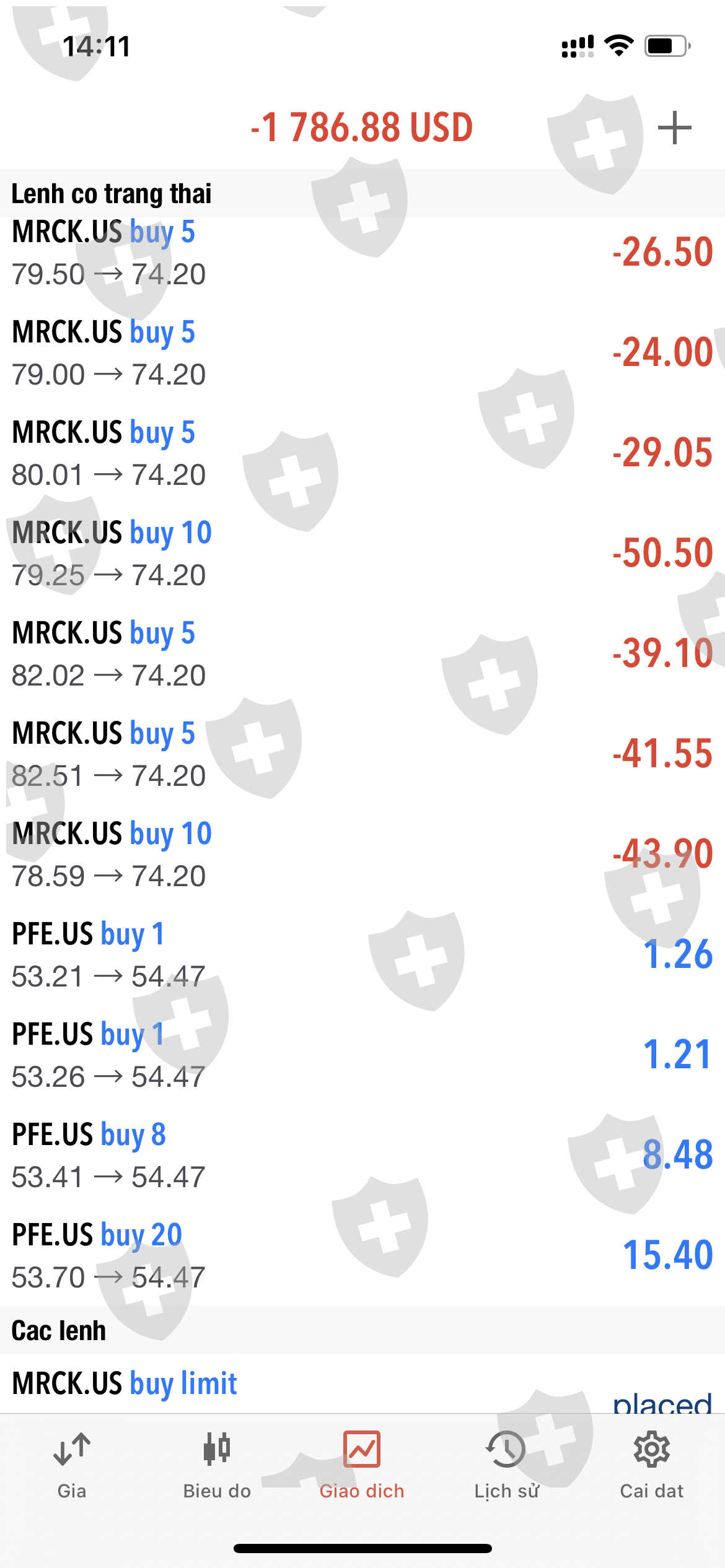This screenshot has height=1568, width=725.
Task: Select the MRCK.US position opened at 82.51
Action: (362, 754)
